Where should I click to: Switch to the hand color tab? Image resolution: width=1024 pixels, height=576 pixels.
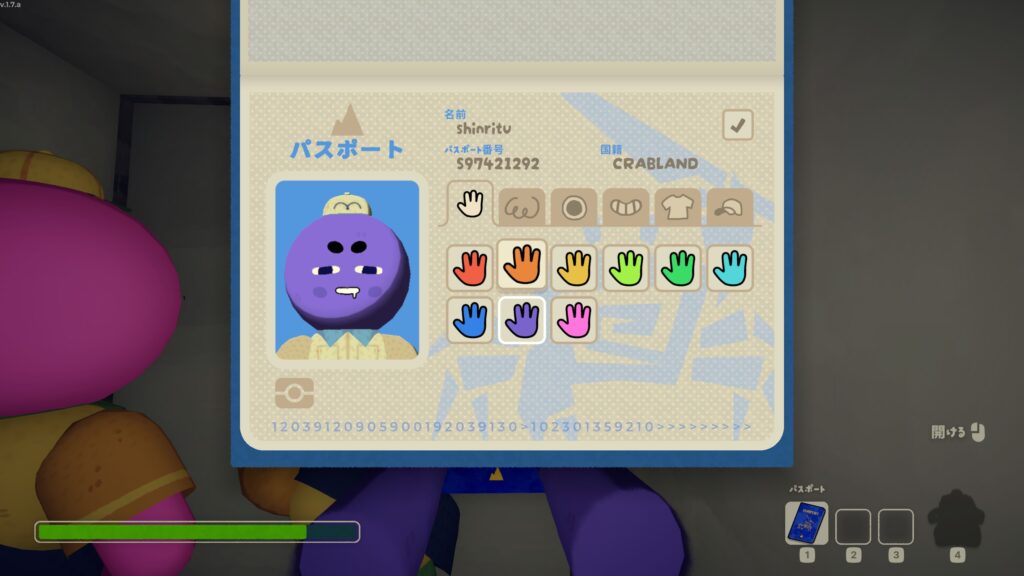click(x=470, y=205)
